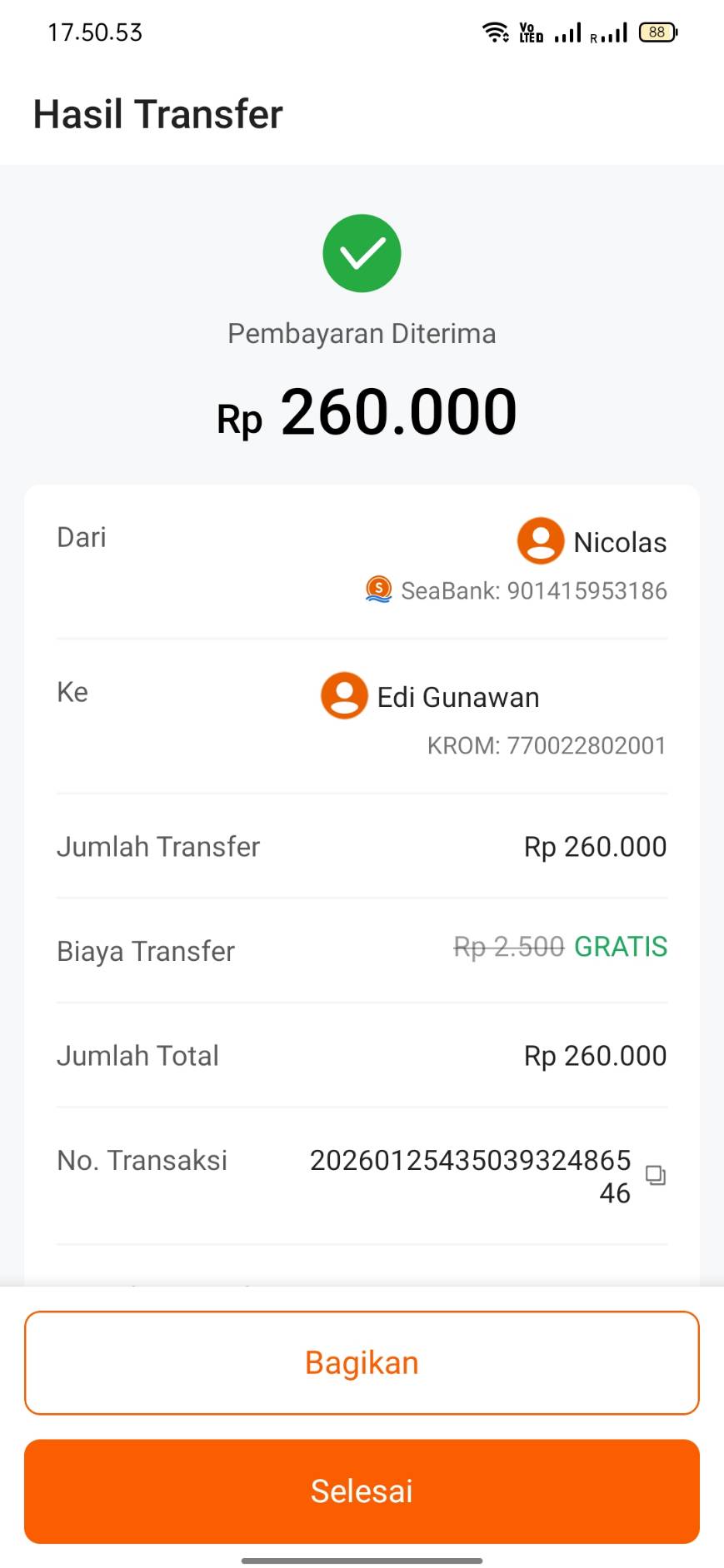Copy the transaction number
This screenshot has width=724, height=1568.
pyautogui.click(x=656, y=1175)
